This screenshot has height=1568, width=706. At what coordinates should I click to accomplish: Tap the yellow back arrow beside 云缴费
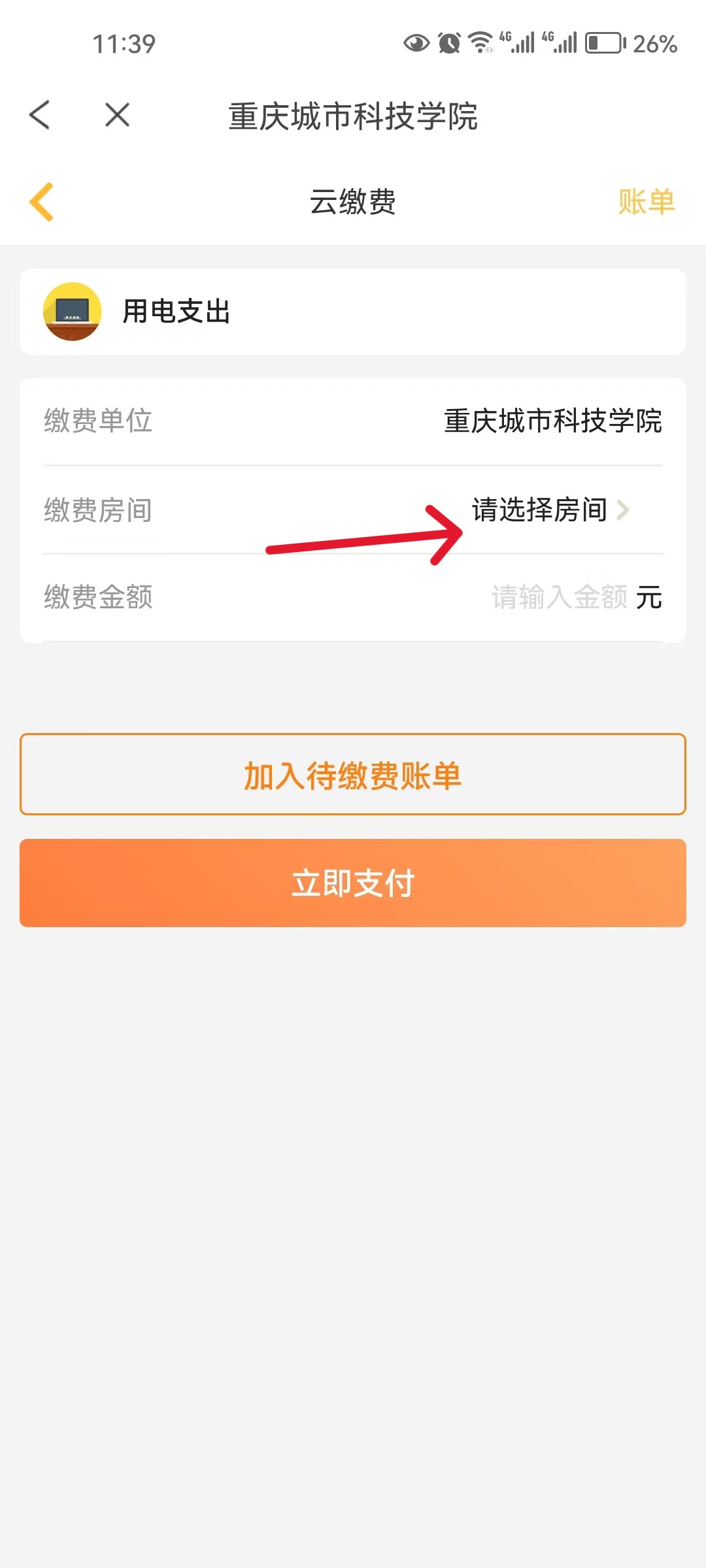pos(42,202)
